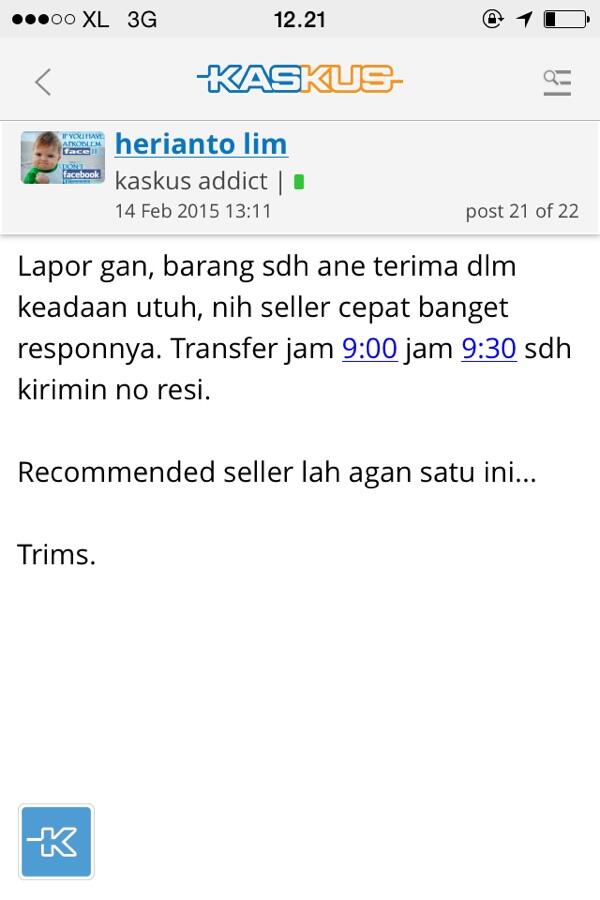Tap herianto lim's avatar picture
600x900 pixels.
point(63,157)
